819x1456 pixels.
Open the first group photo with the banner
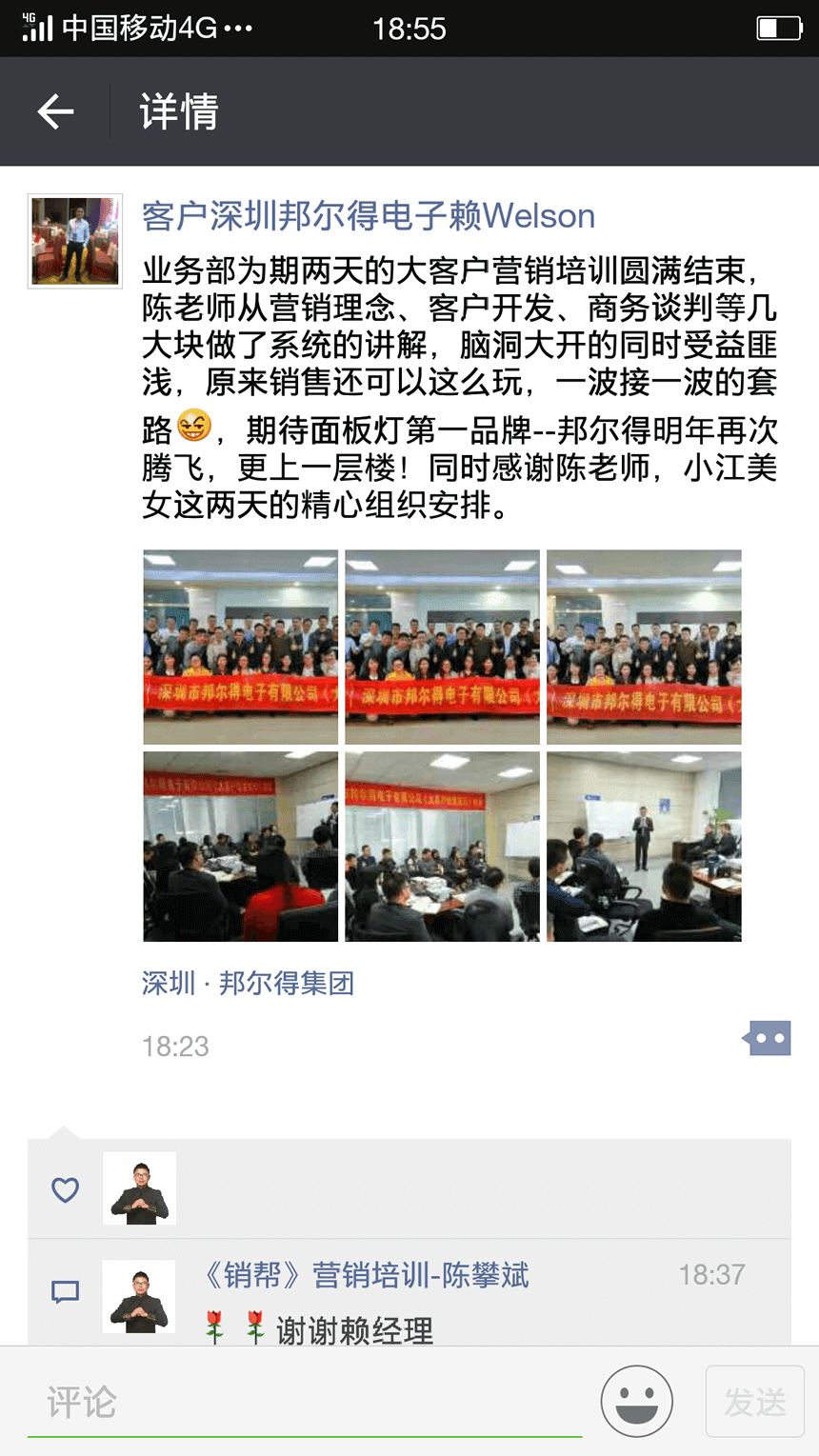click(241, 647)
